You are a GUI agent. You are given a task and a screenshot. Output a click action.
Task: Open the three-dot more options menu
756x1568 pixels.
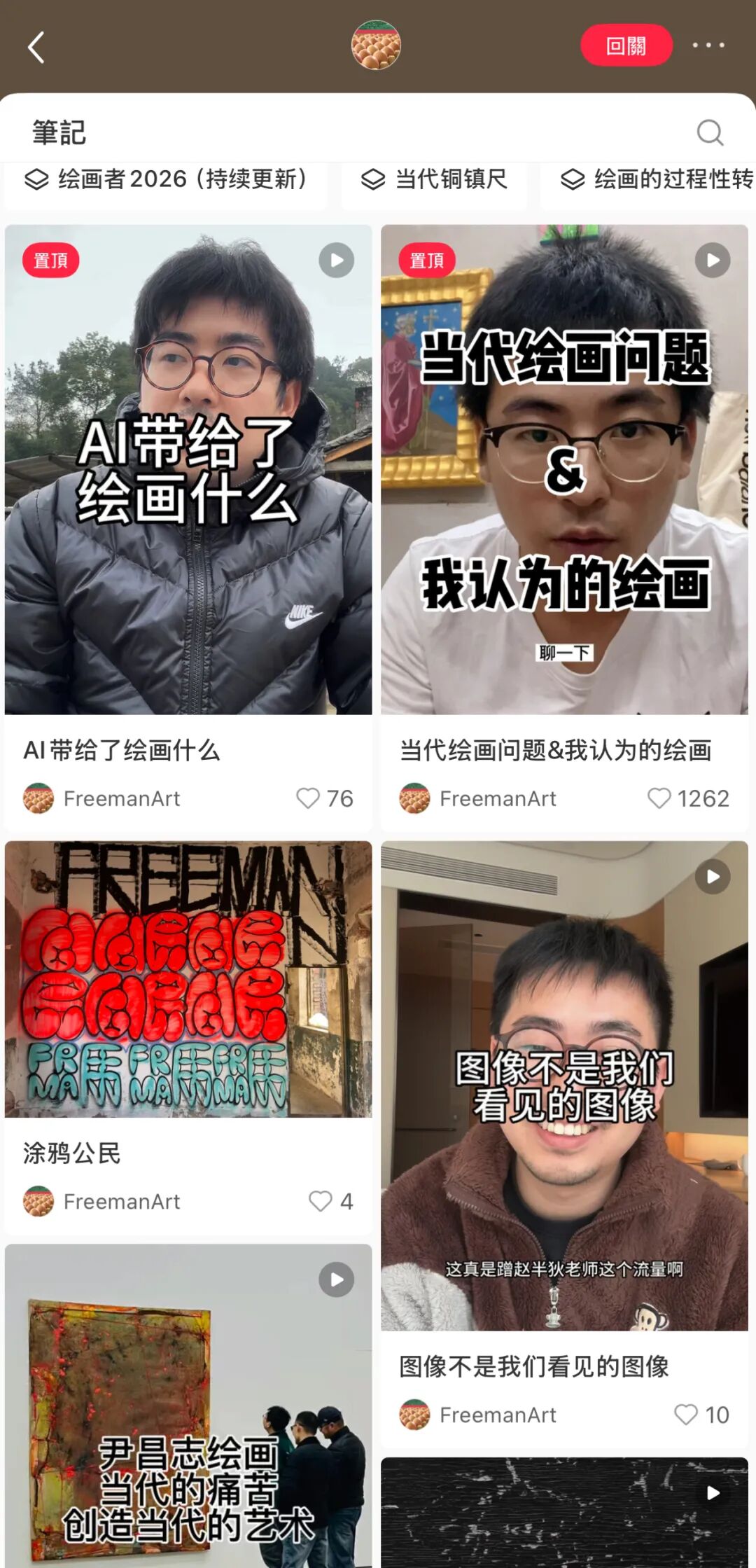click(x=709, y=45)
